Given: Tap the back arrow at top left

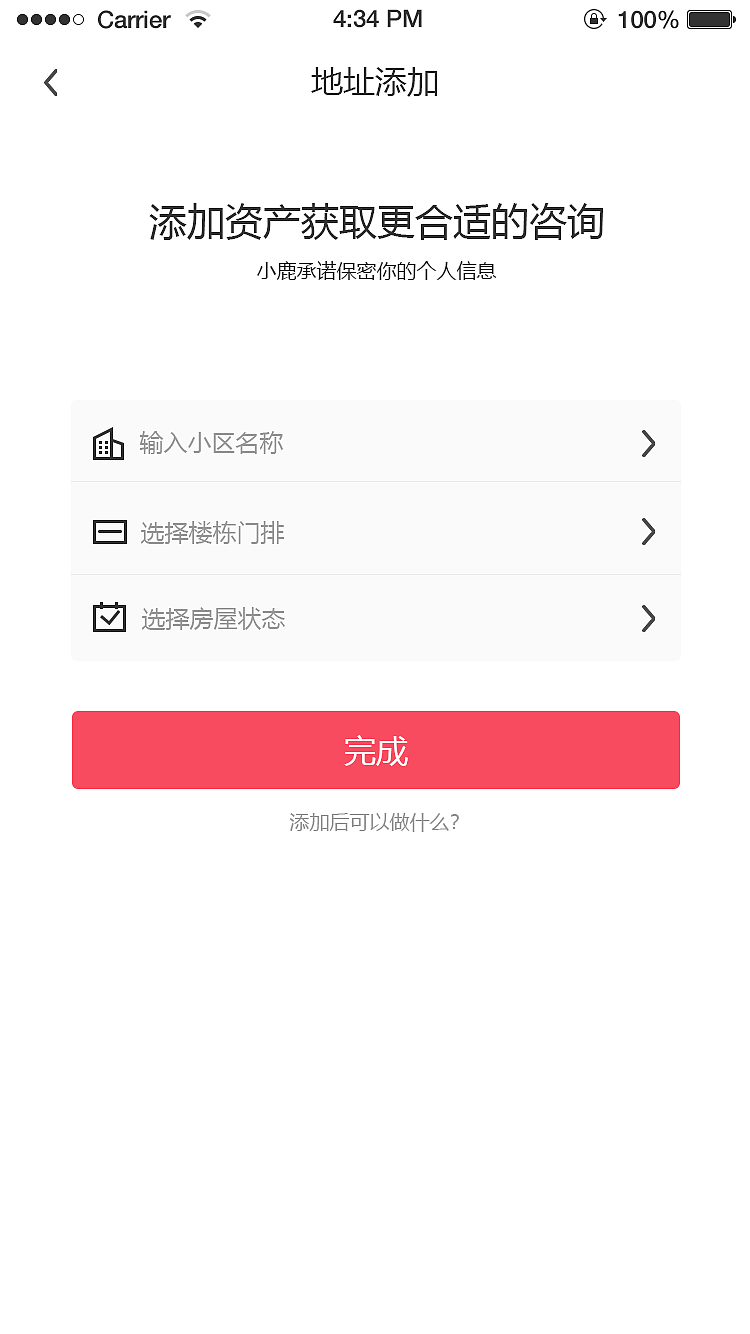Looking at the screenshot, I should tap(50, 82).
